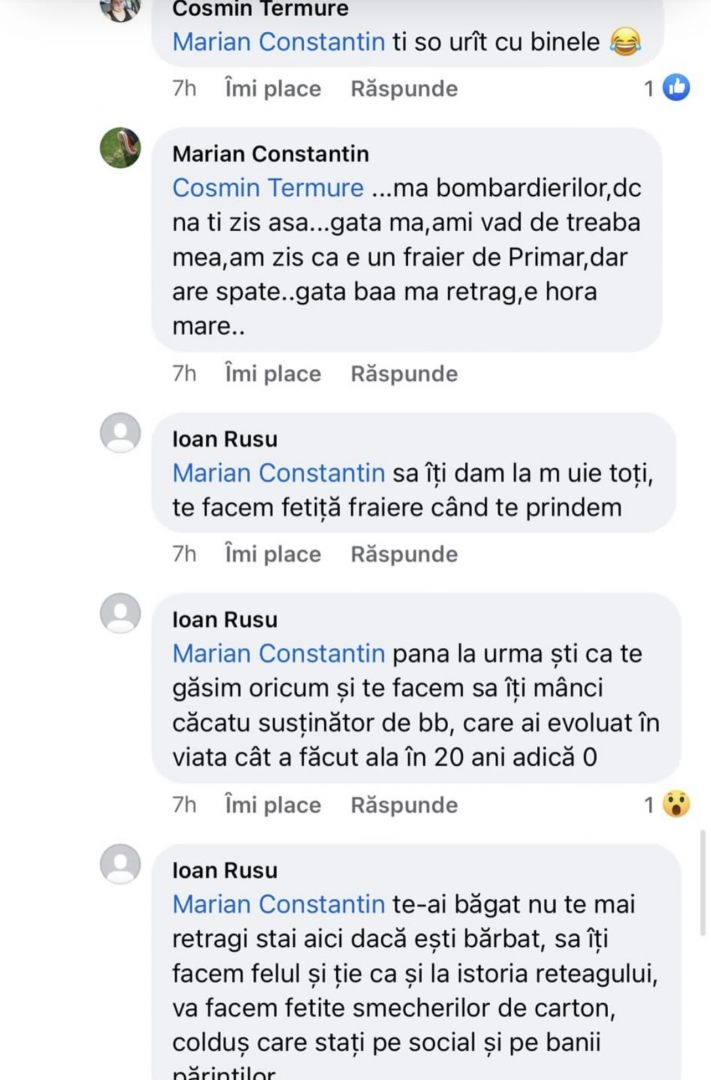Like Ioan Rusu's comment starting "sa îți dam"
Screen dimensions: 711x1080
pyautogui.click(x=272, y=554)
